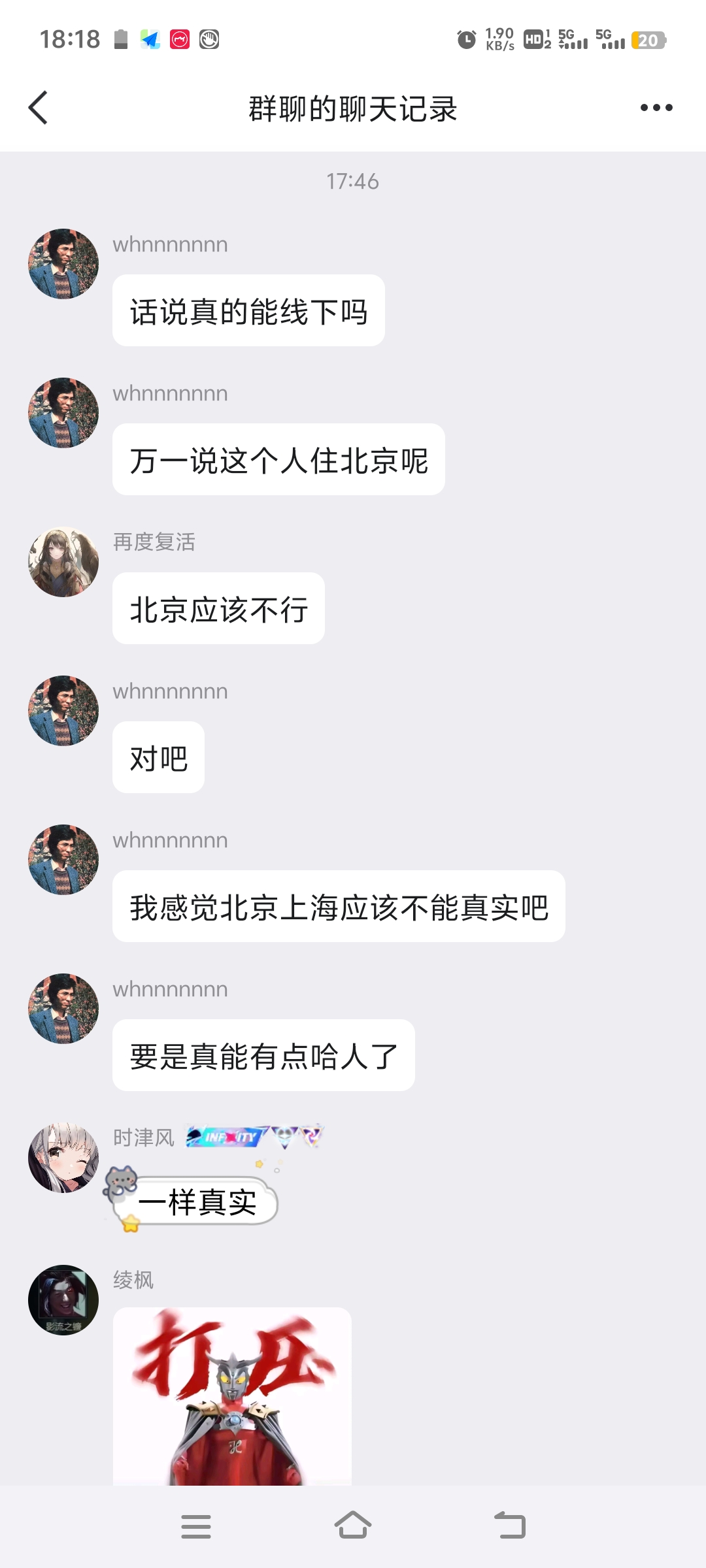Open 时津风's profile picture

[x=63, y=1158]
